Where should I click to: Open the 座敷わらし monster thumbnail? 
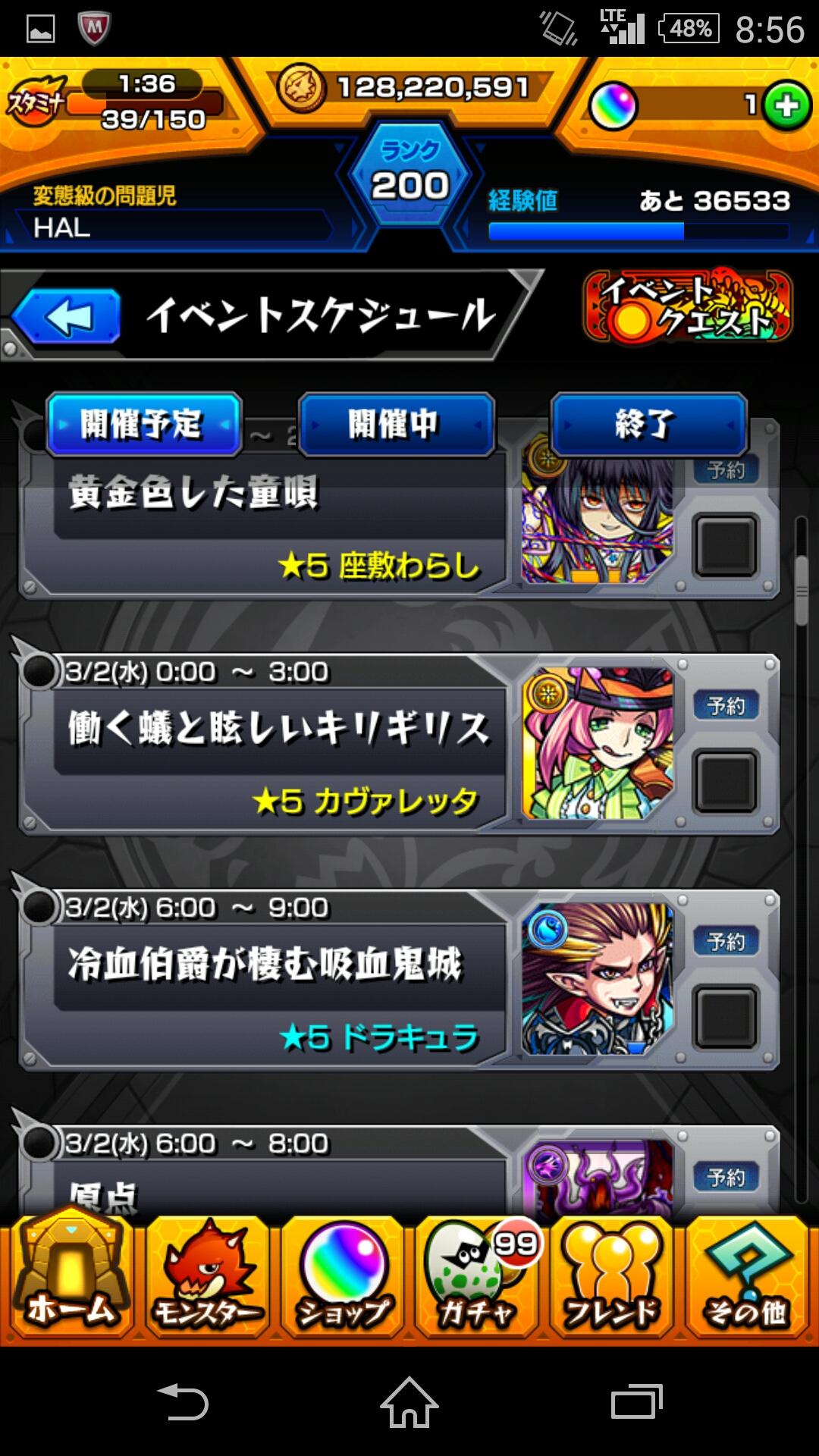pos(599,523)
